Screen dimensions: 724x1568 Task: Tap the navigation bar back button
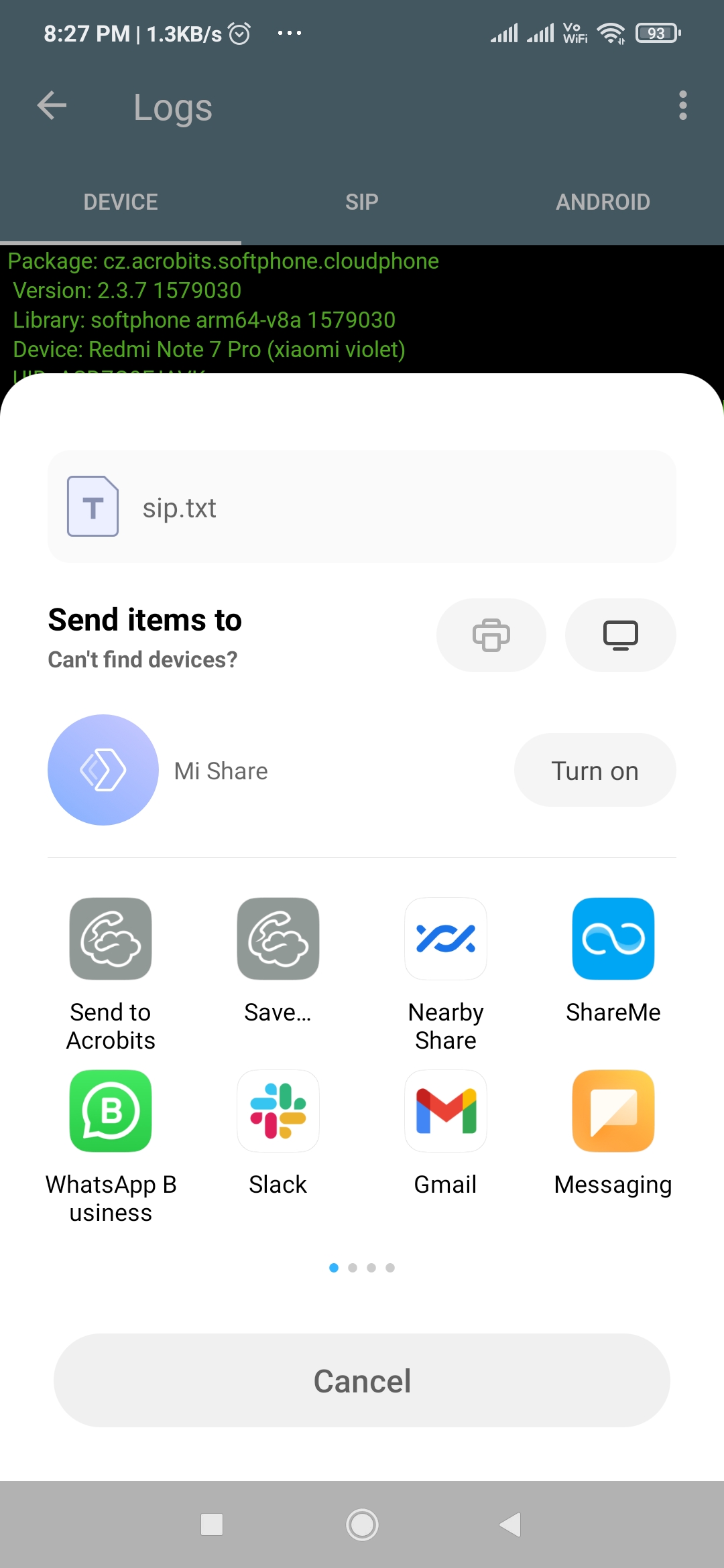(511, 1524)
